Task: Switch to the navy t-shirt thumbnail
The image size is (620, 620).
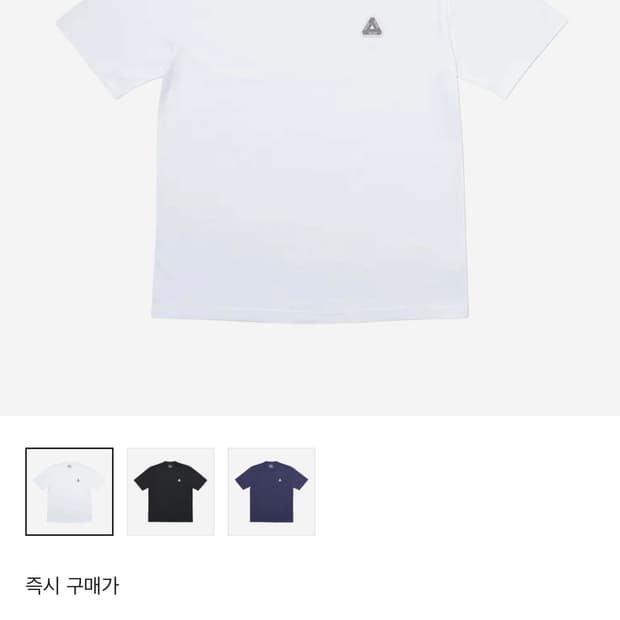Action: (271, 491)
